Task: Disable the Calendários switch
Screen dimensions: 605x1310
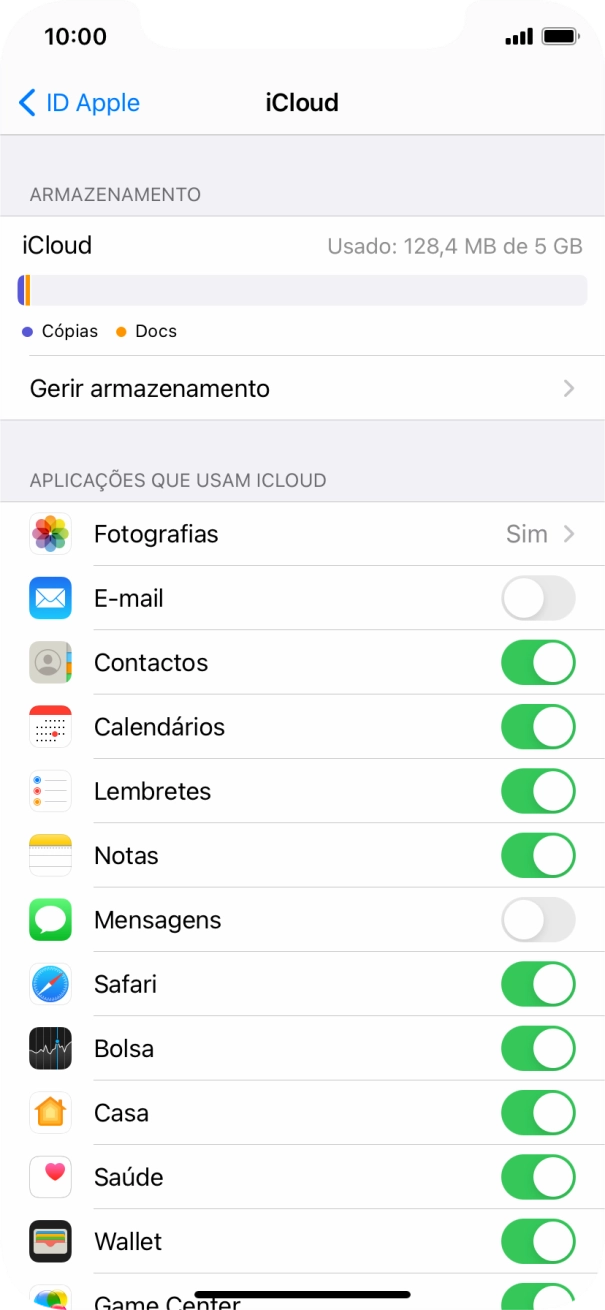Action: tap(538, 727)
